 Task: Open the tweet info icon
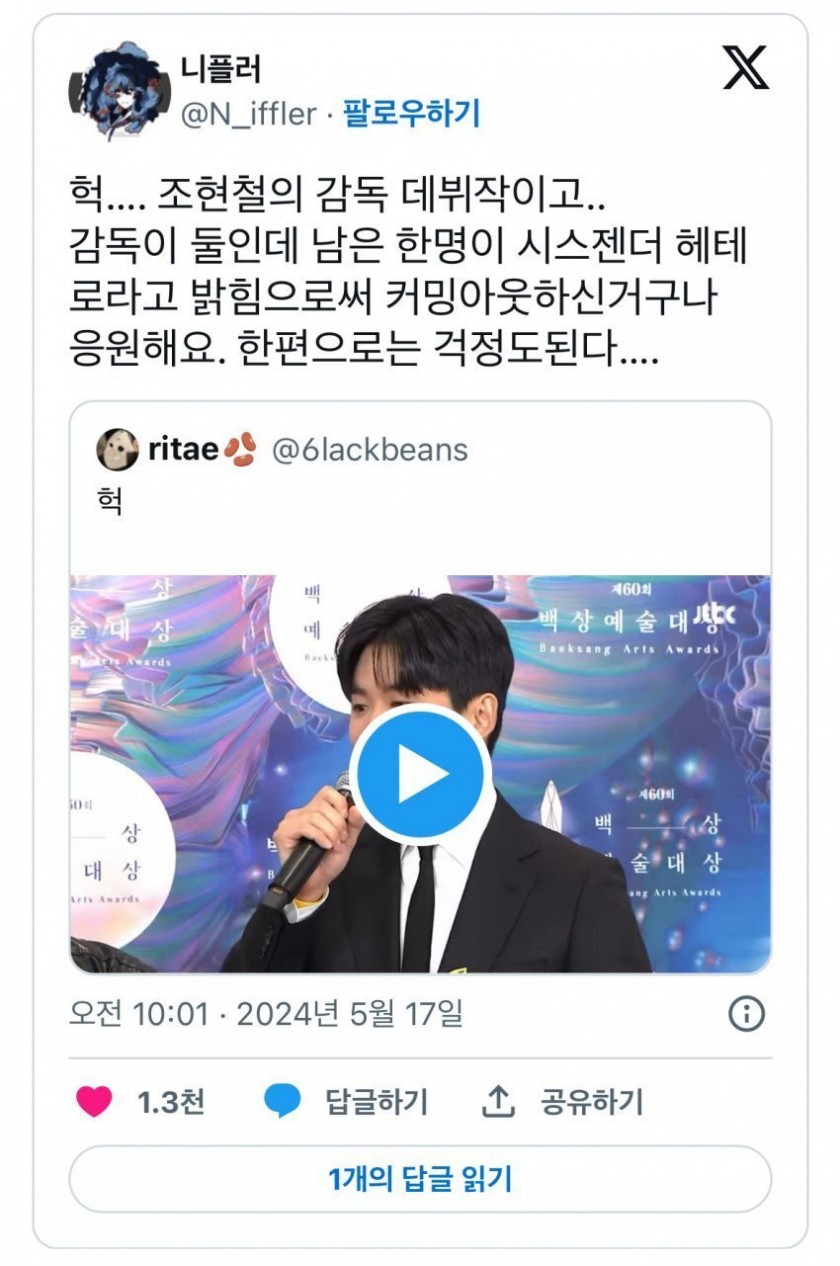(746, 1014)
